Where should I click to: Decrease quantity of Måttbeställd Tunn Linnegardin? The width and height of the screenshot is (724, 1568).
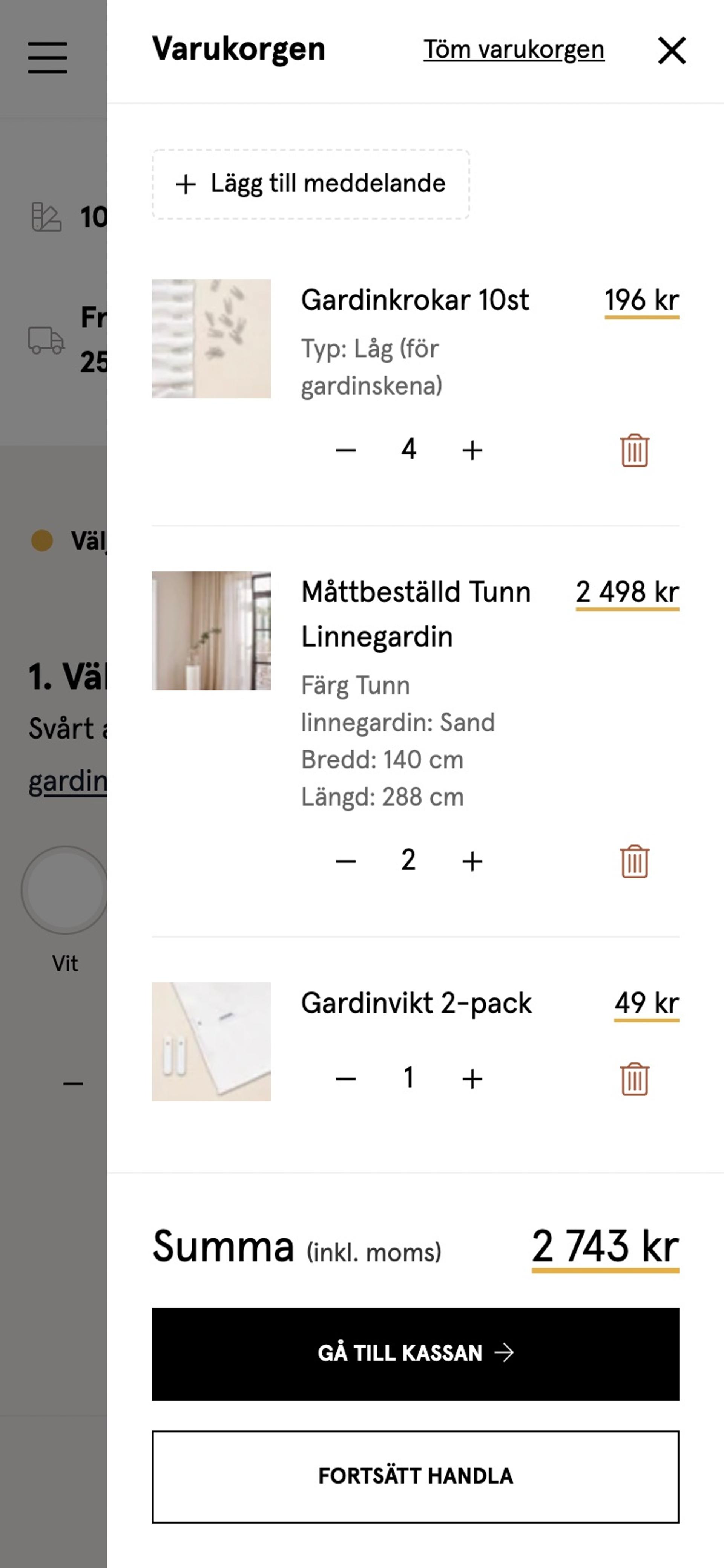point(345,861)
